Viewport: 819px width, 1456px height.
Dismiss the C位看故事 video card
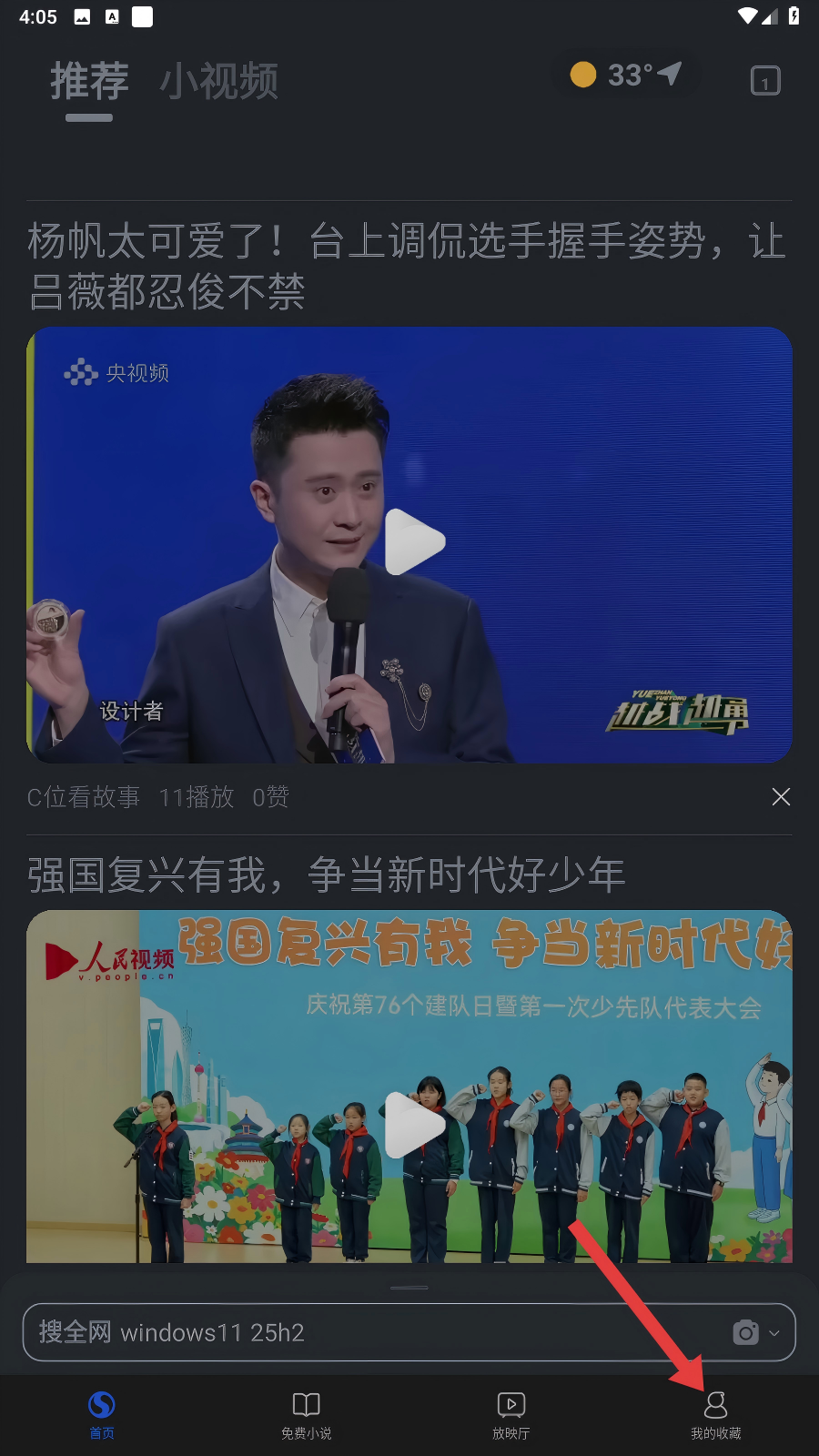pos(781,797)
